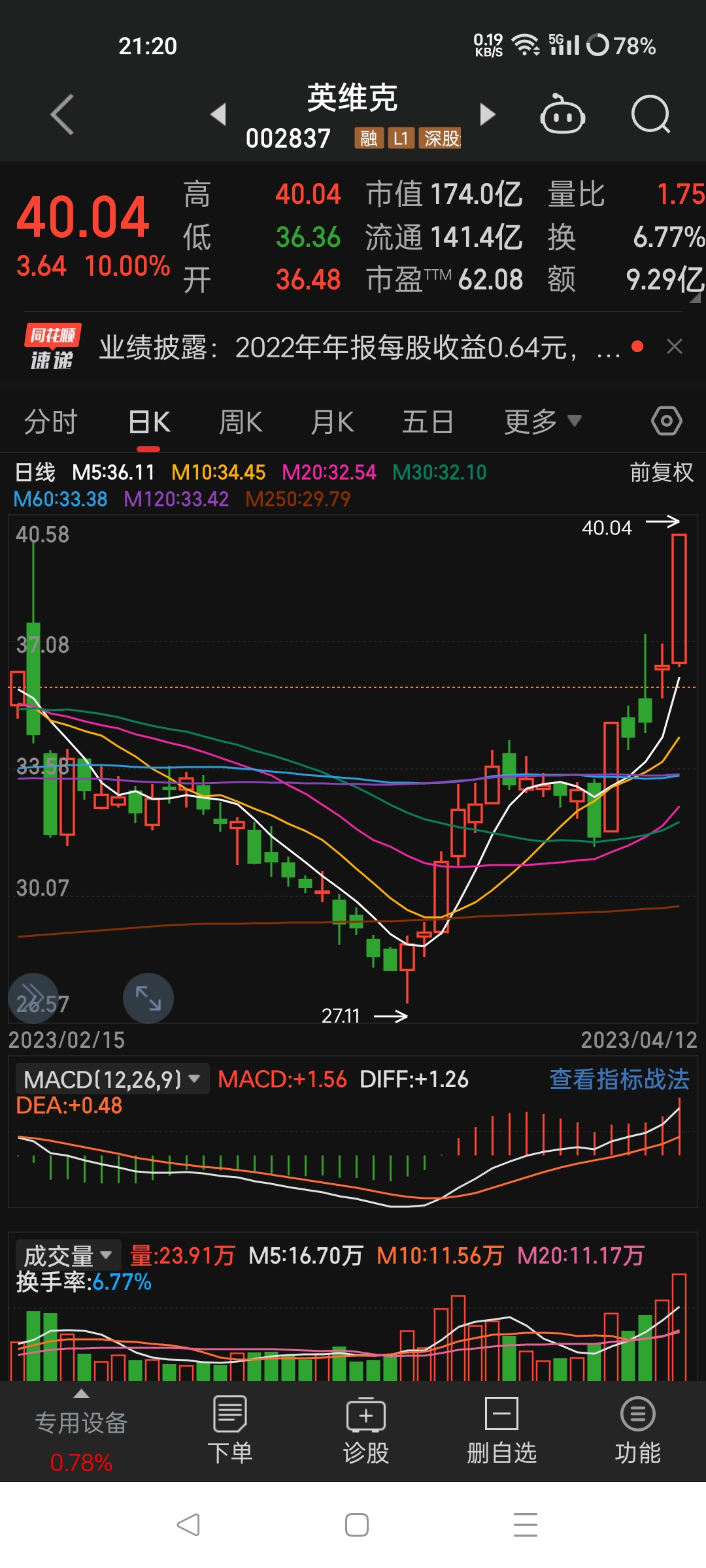Open the 业绩披露 news item
The height and width of the screenshot is (1568, 706).
(360, 347)
